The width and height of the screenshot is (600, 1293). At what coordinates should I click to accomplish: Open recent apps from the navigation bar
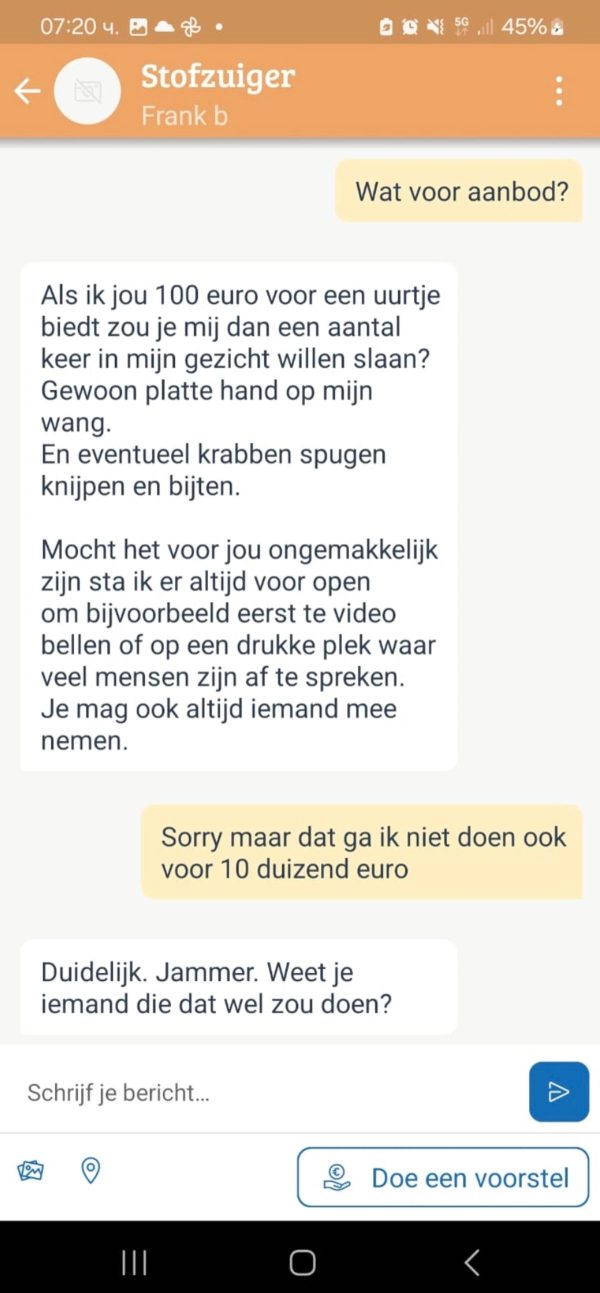134,1263
